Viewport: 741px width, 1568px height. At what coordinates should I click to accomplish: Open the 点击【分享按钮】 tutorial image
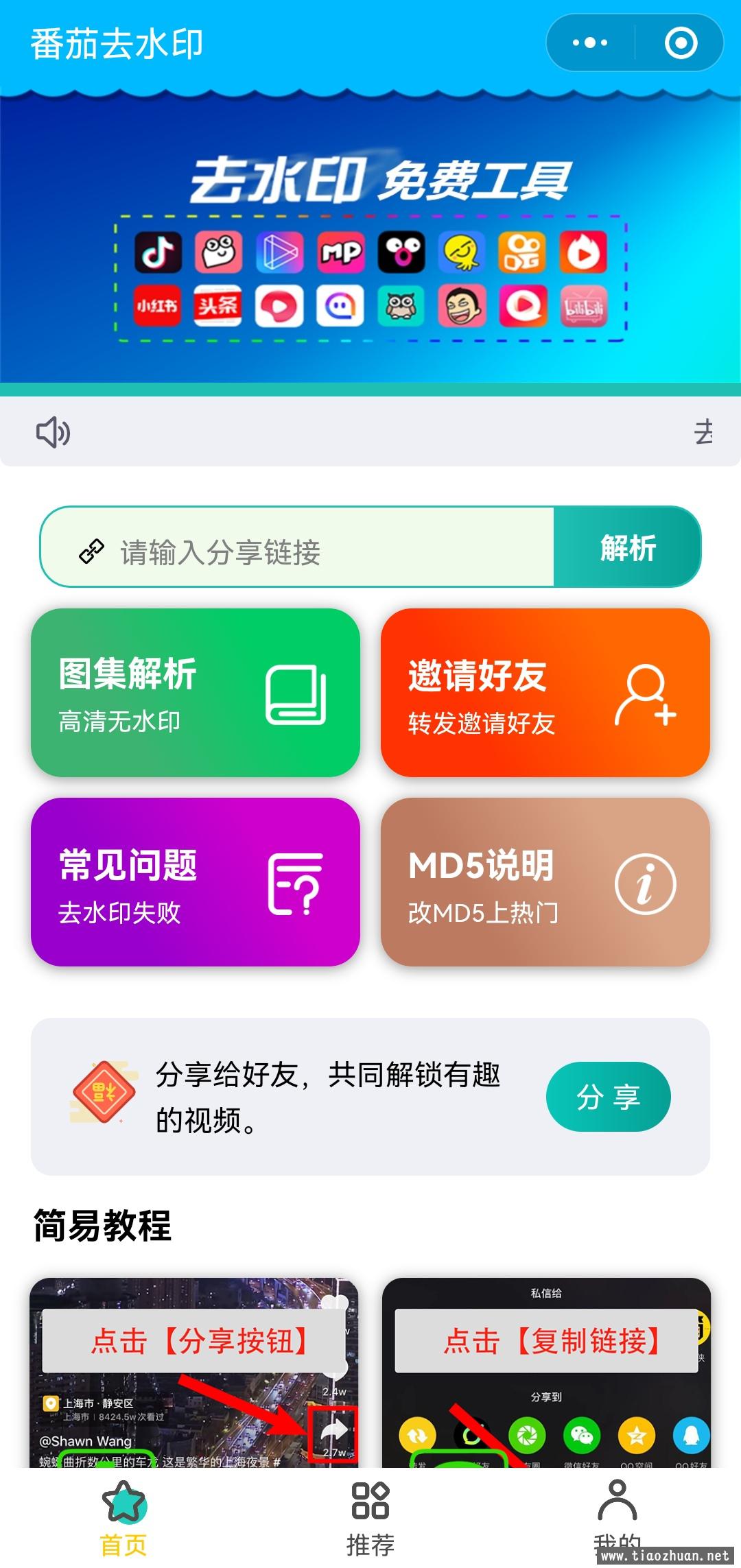point(194,1372)
